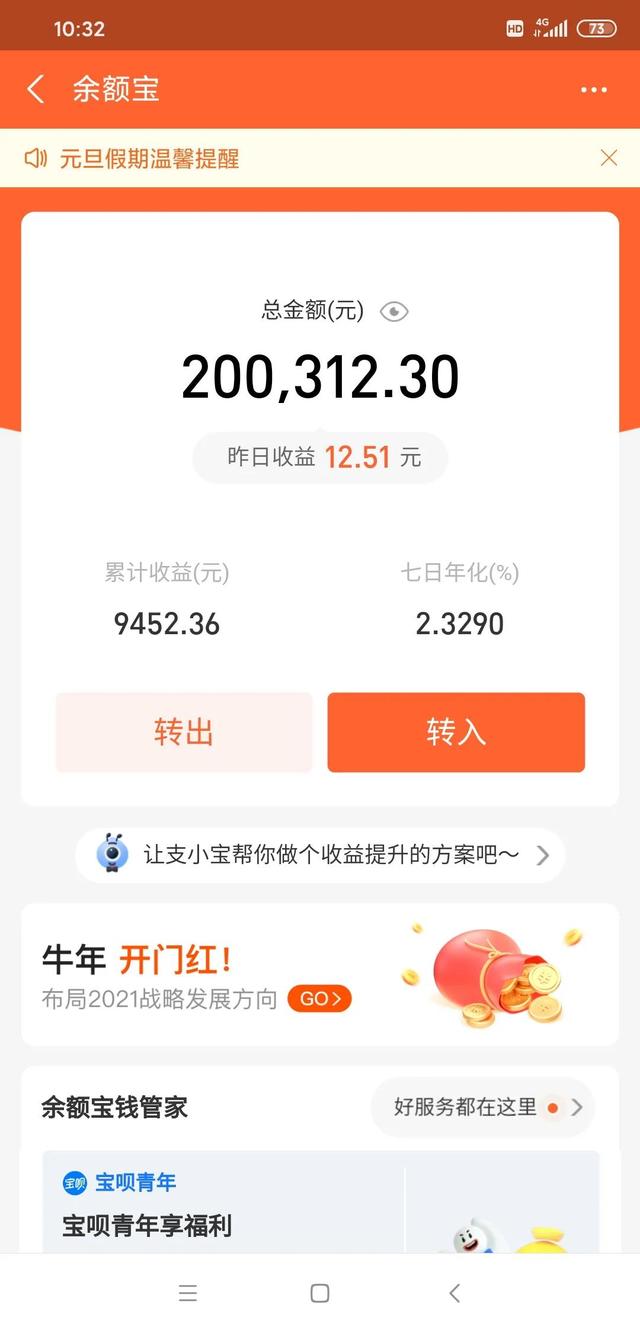
Task: Tap the 转出 button
Action: click(184, 732)
